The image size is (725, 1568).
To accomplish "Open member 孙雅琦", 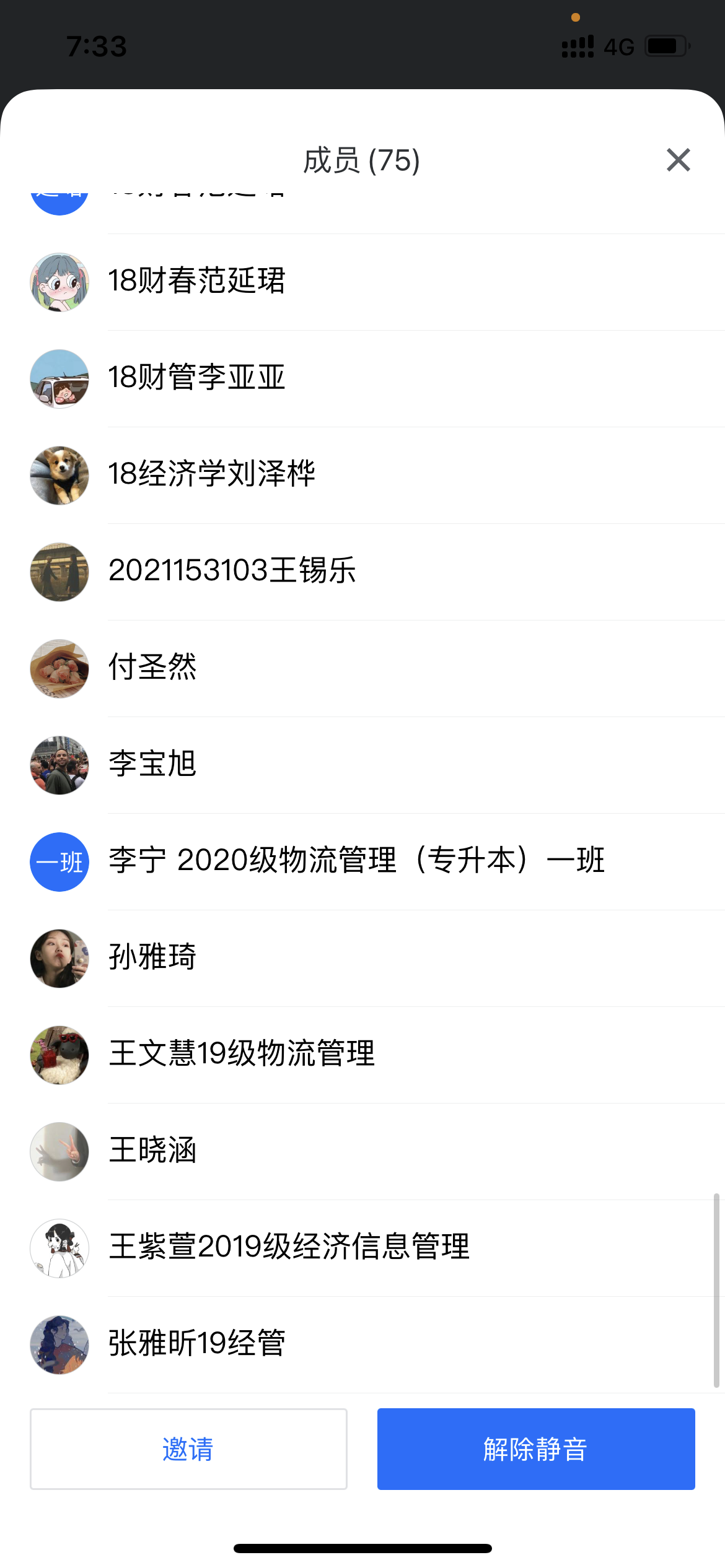I will 152,957.
